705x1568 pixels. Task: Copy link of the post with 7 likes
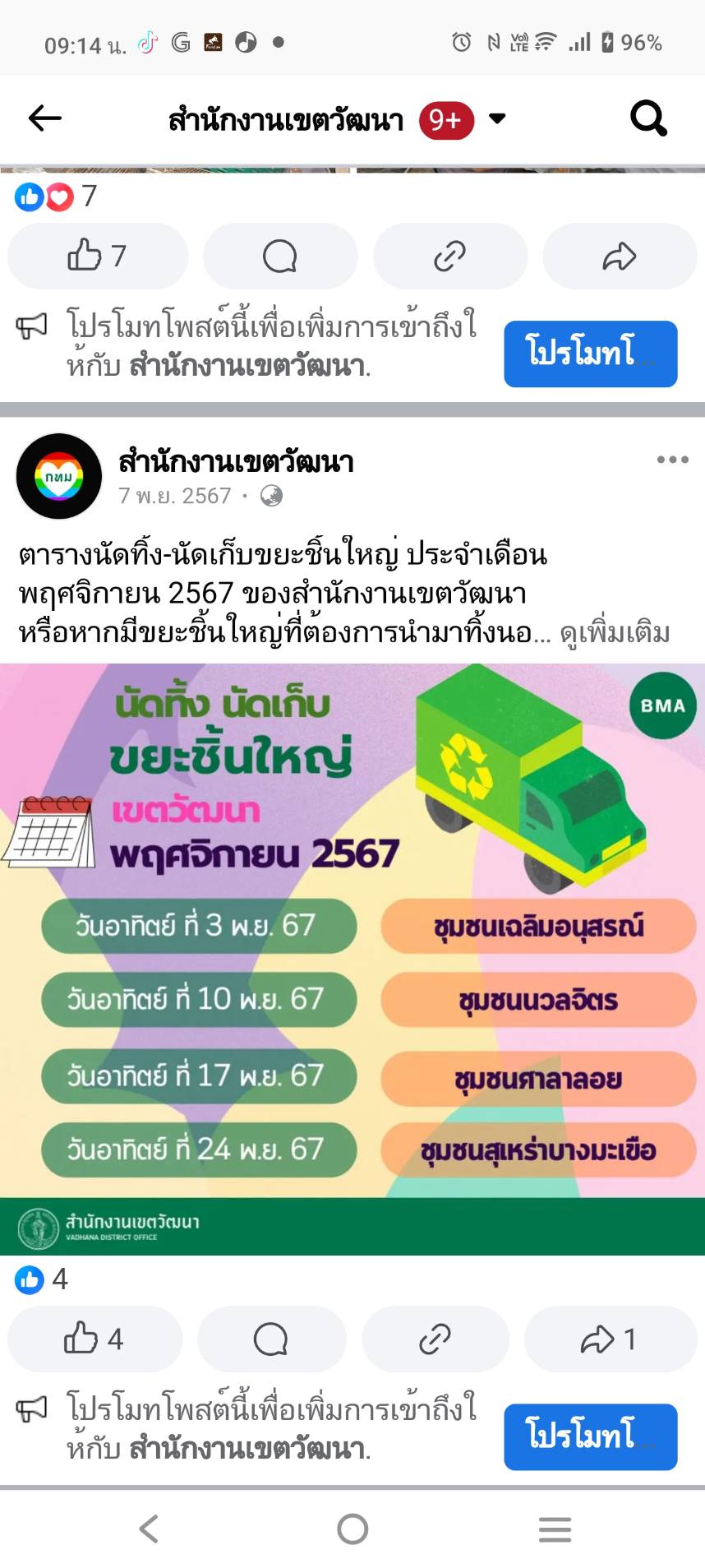[449, 256]
